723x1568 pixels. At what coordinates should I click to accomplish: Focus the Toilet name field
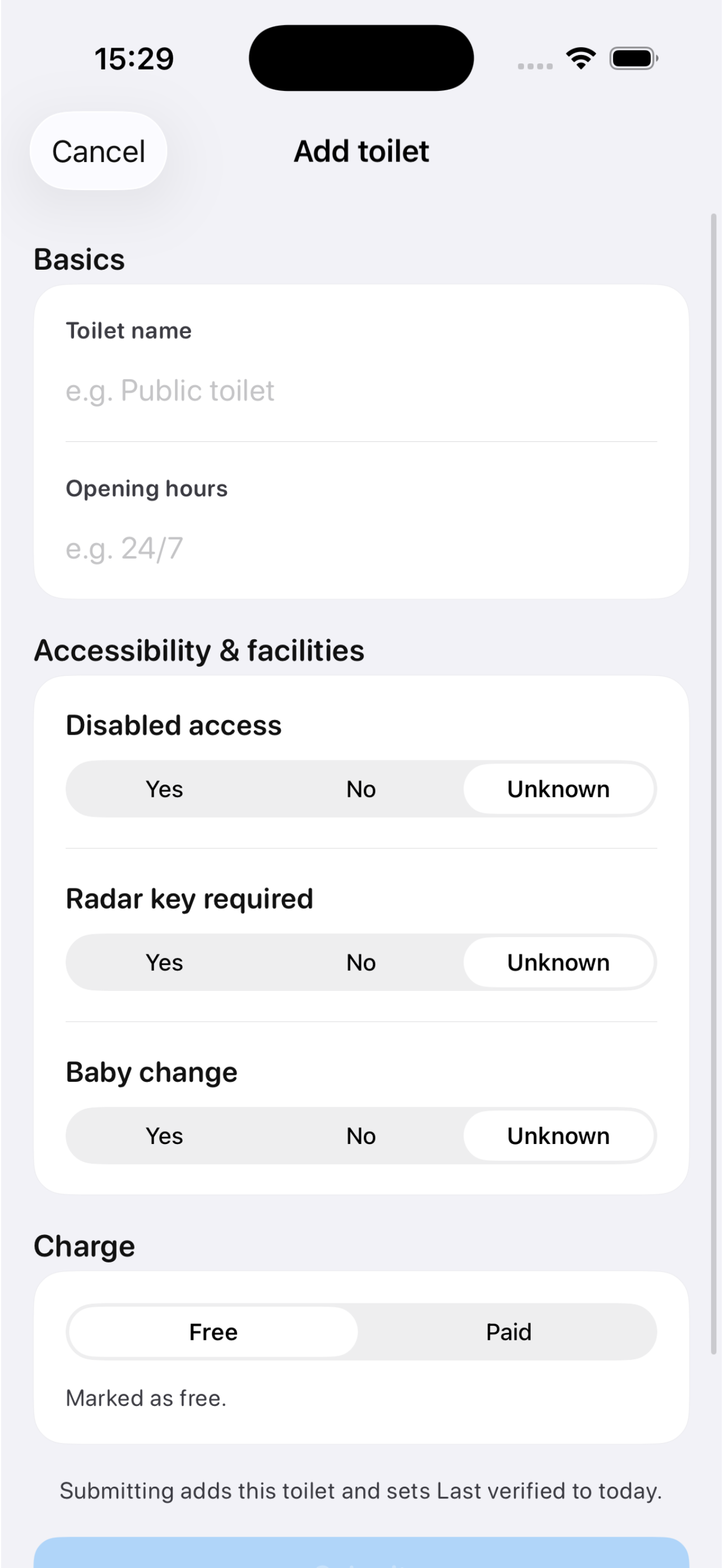point(360,390)
